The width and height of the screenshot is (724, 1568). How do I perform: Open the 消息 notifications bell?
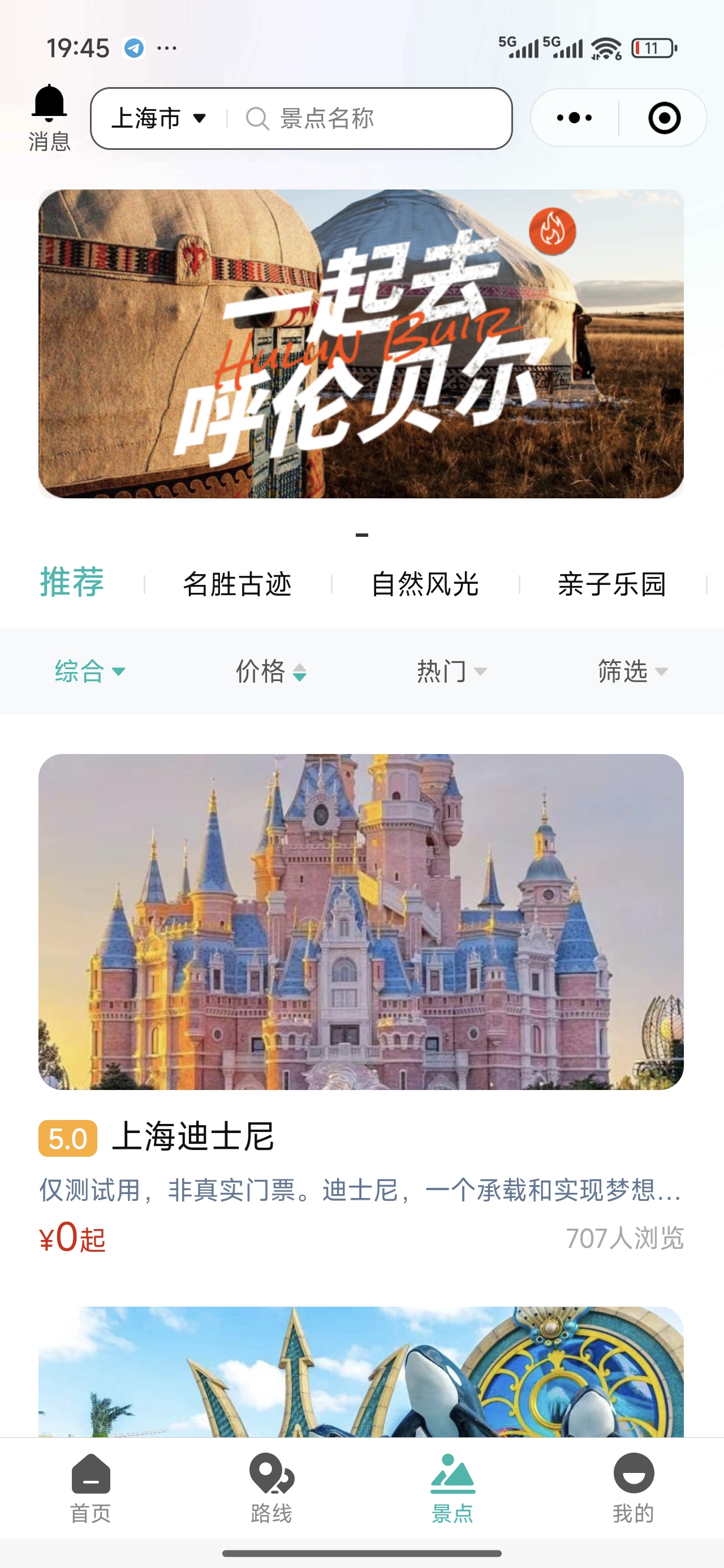(49, 117)
